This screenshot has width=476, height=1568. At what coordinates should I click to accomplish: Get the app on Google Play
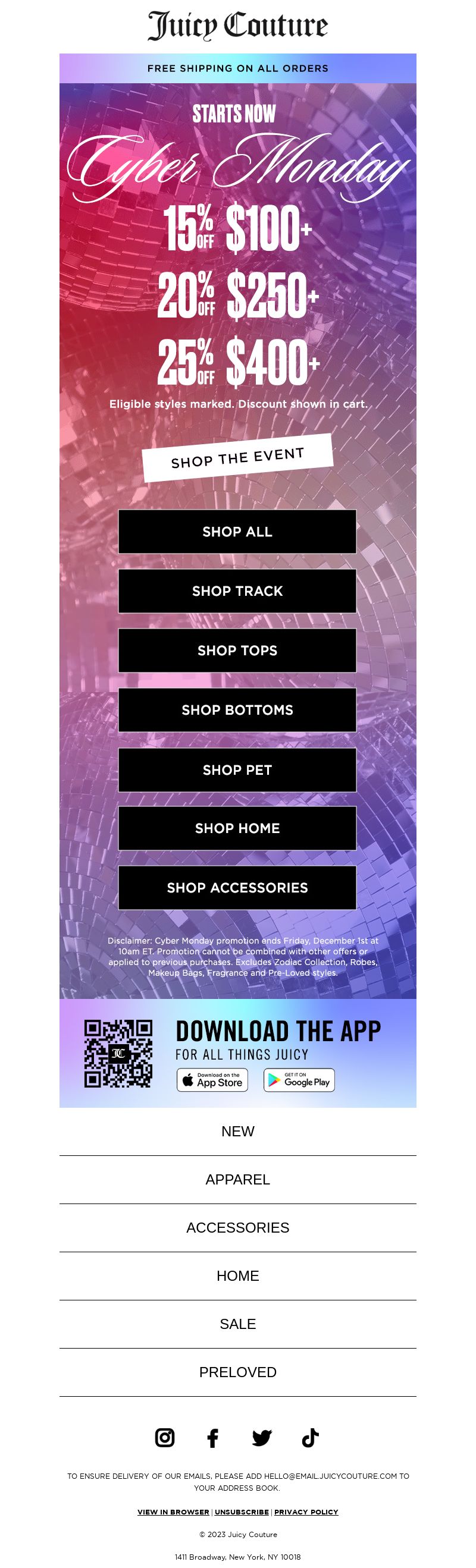pyautogui.click(x=299, y=1080)
